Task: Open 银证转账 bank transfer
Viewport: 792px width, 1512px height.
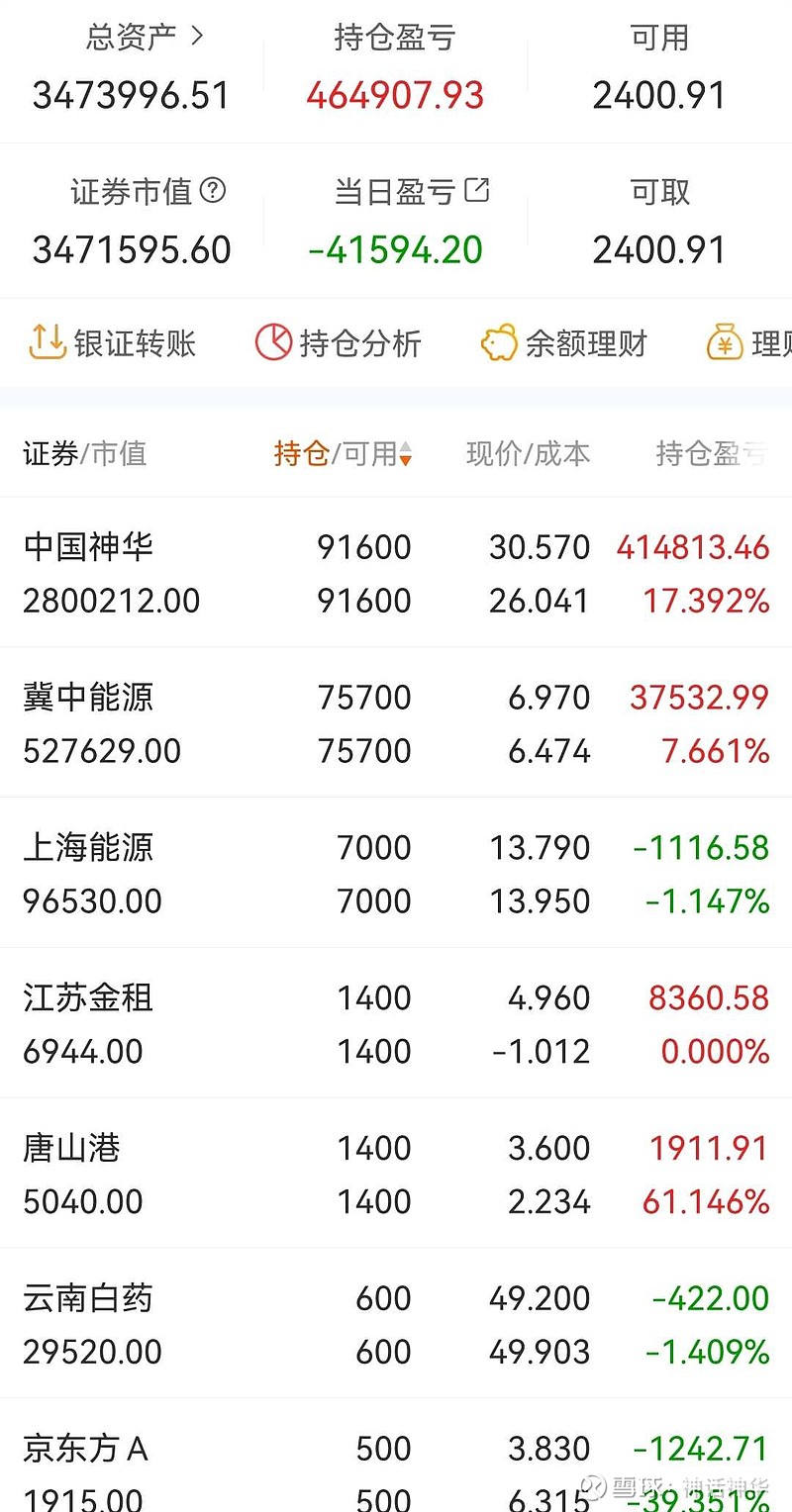Action: pos(112,343)
